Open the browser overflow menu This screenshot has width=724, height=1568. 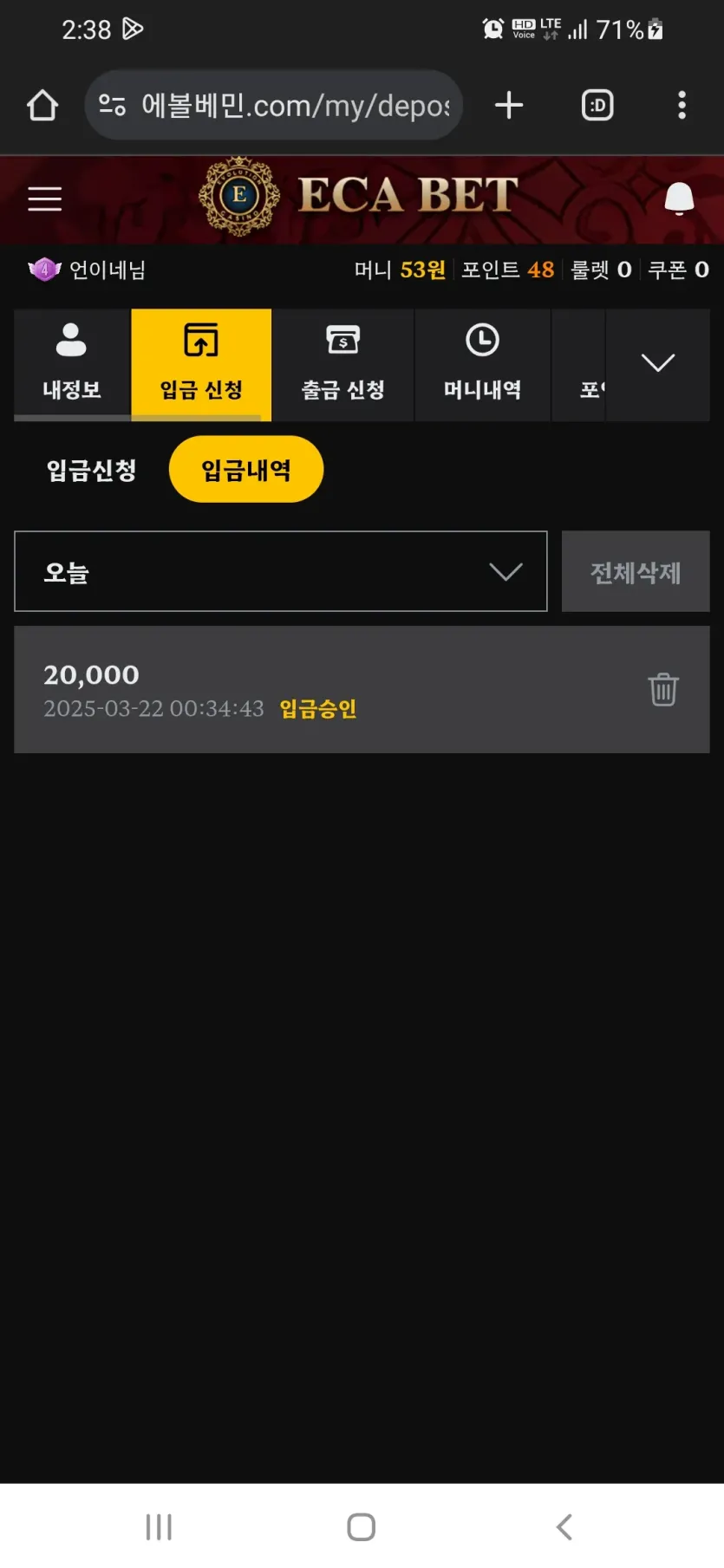click(682, 106)
